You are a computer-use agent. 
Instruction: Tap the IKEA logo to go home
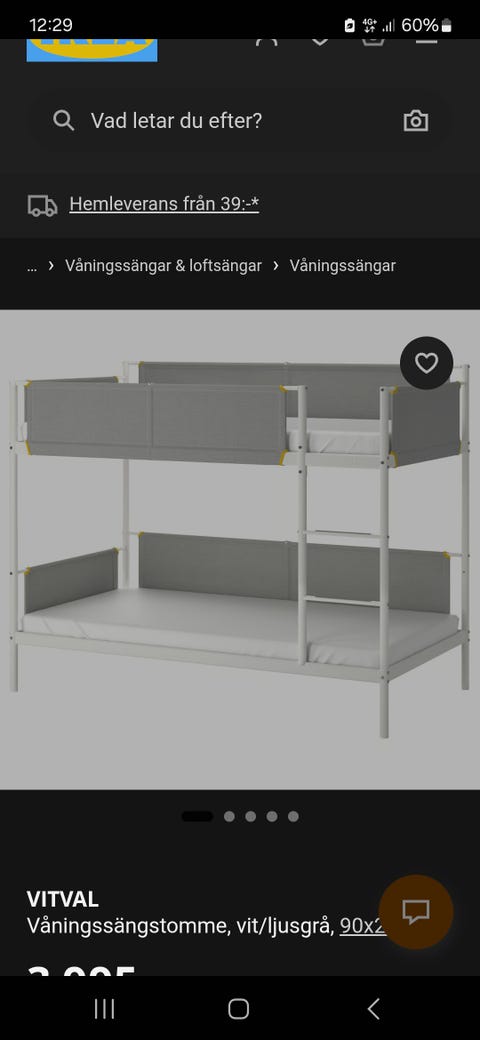(x=92, y=50)
